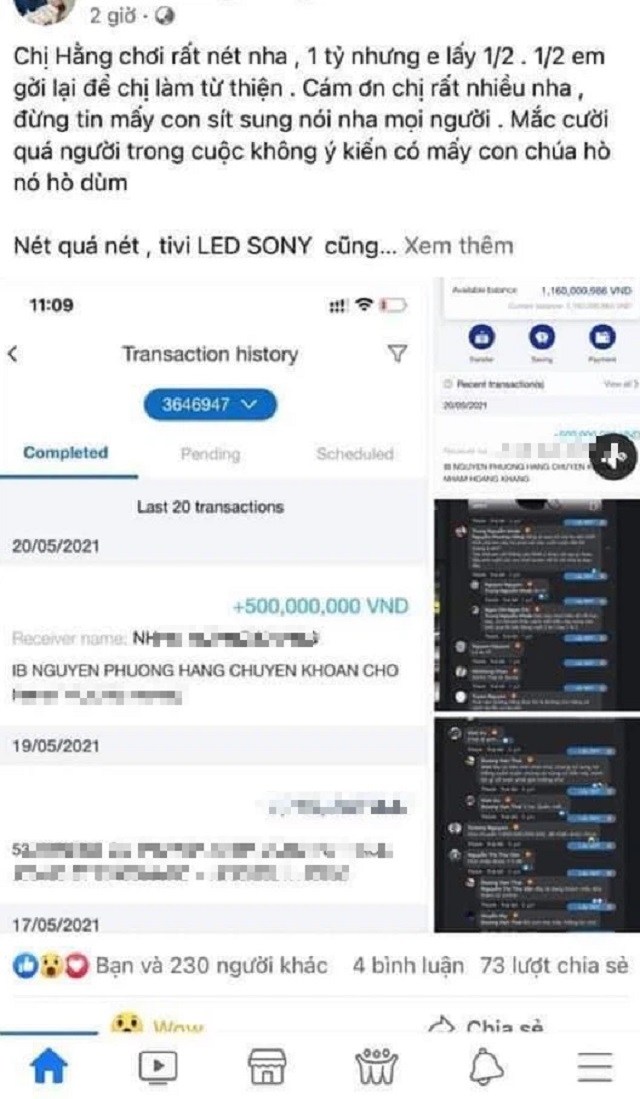View who reacted: Bạn và 230 người khác
The height and width of the screenshot is (1099, 640).
pos(211,965)
